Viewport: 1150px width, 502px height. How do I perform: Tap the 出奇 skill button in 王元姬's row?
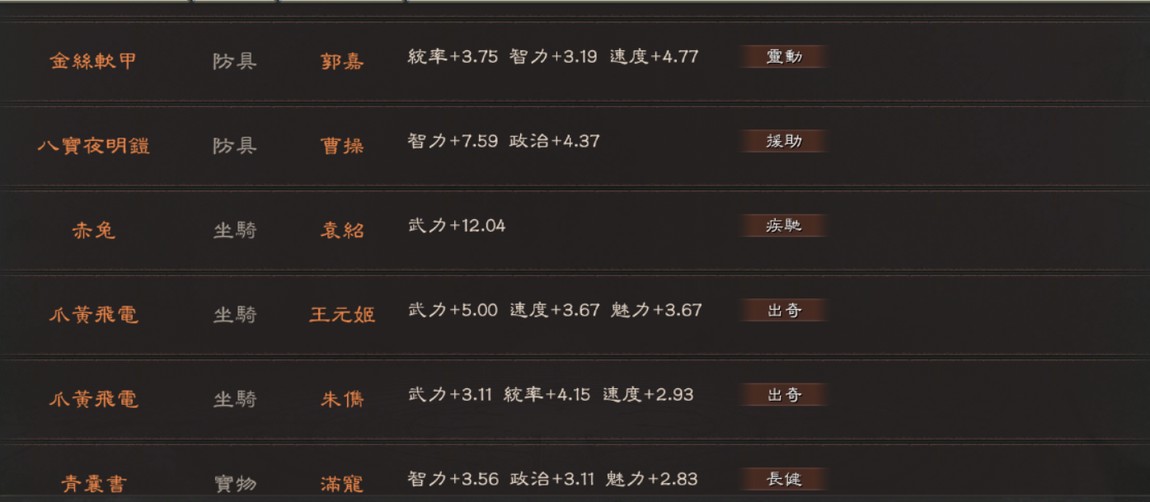tap(784, 310)
